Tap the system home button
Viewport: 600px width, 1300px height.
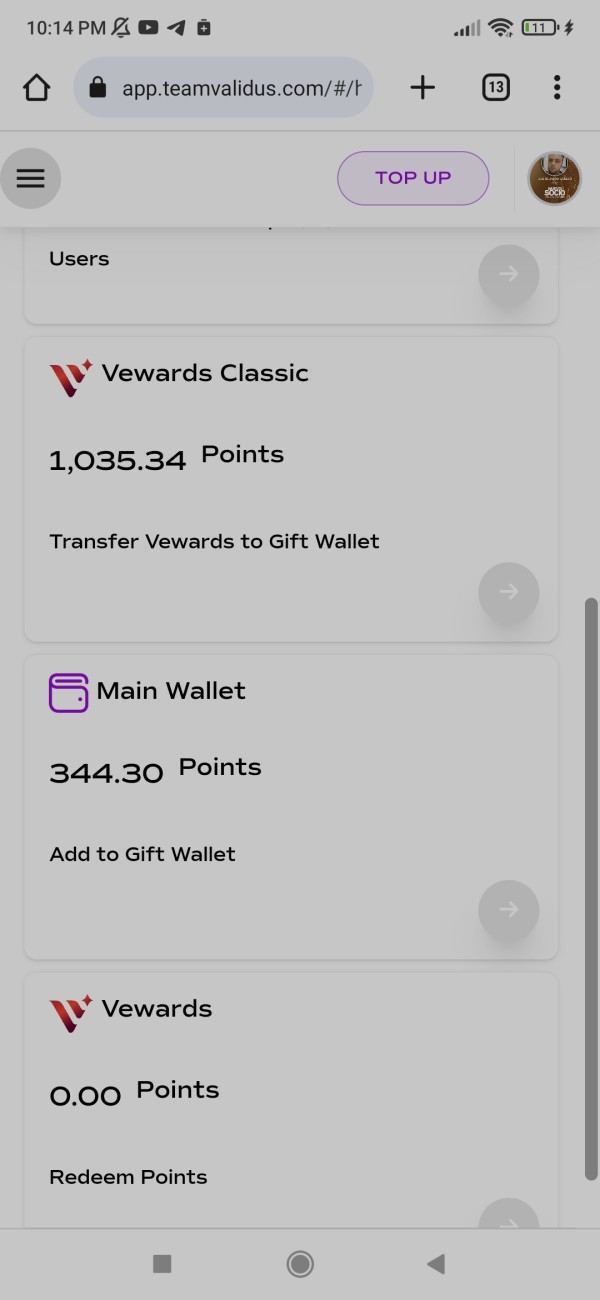coord(300,1264)
